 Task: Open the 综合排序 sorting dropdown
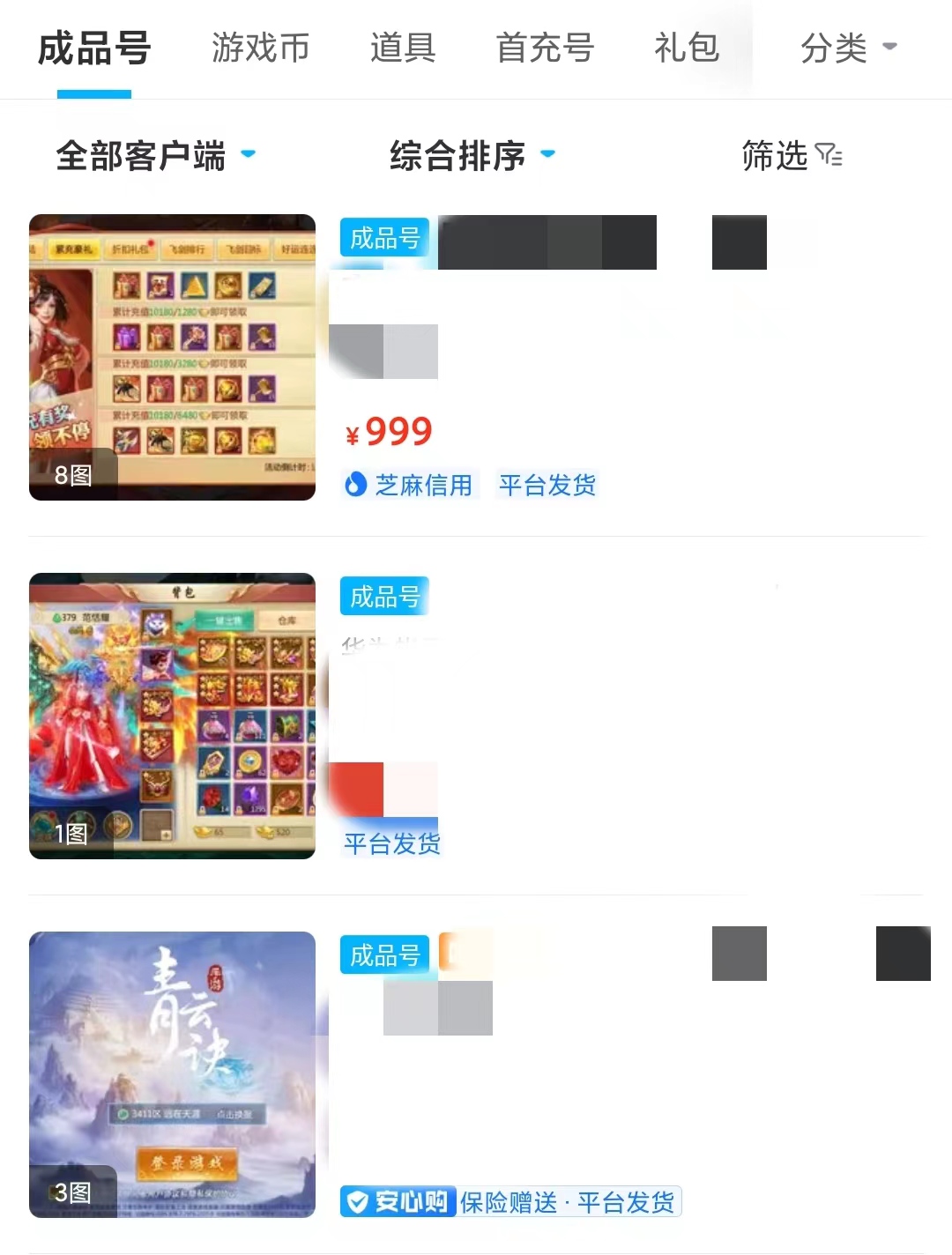coord(472,156)
